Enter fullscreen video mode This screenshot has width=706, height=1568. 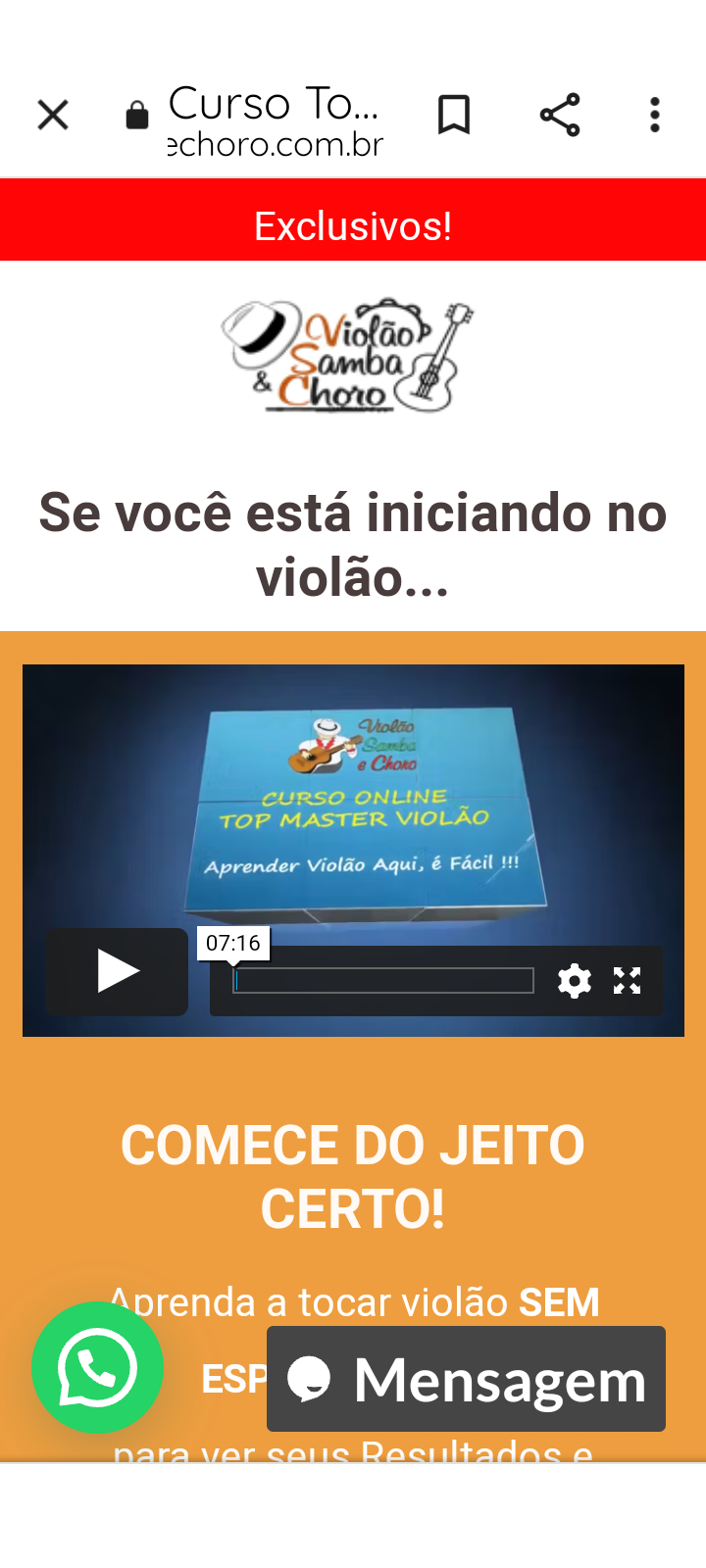(628, 981)
